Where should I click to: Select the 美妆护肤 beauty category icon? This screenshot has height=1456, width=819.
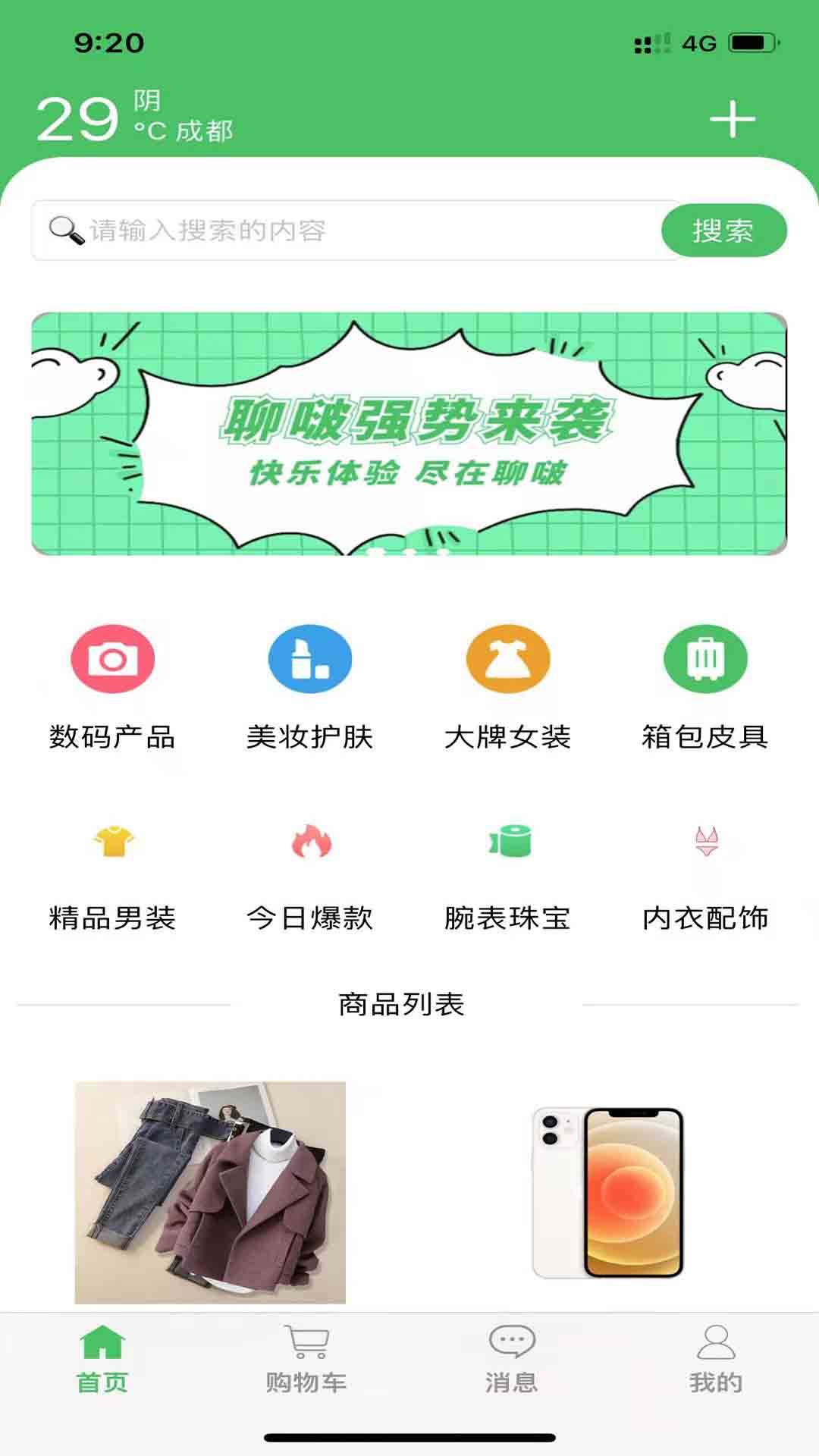(311, 658)
